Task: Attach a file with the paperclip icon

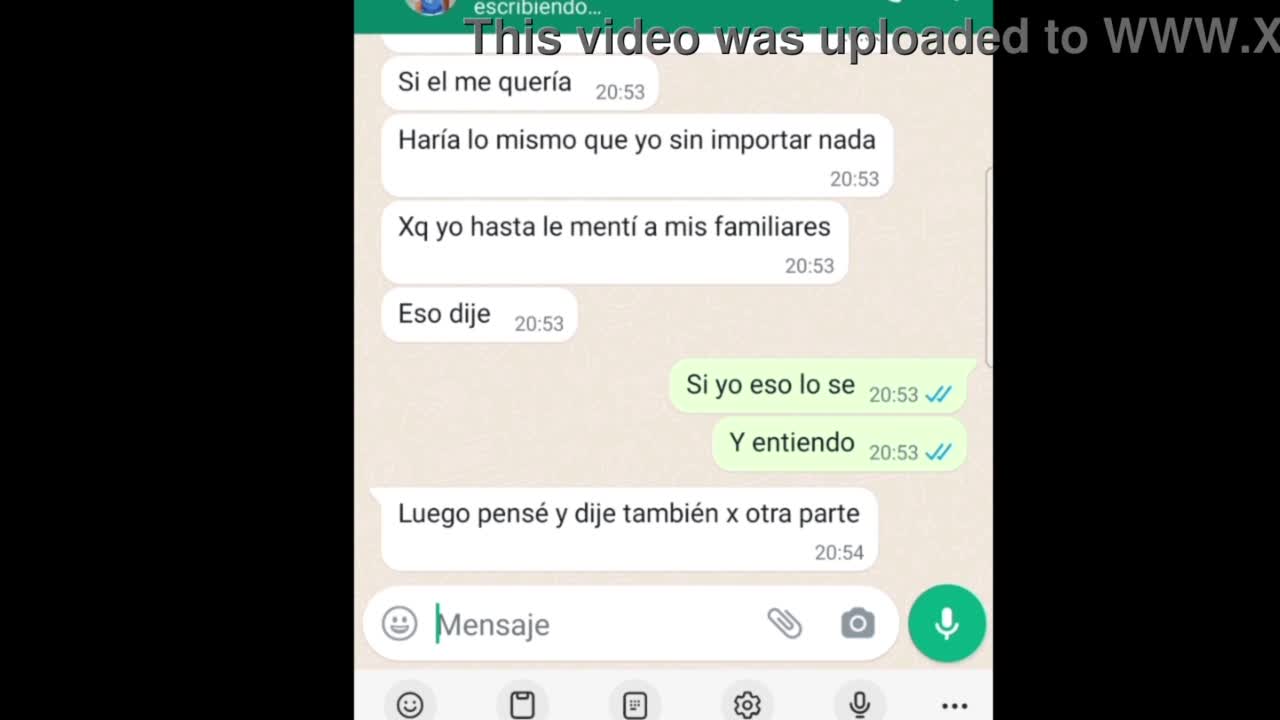Action: point(785,624)
